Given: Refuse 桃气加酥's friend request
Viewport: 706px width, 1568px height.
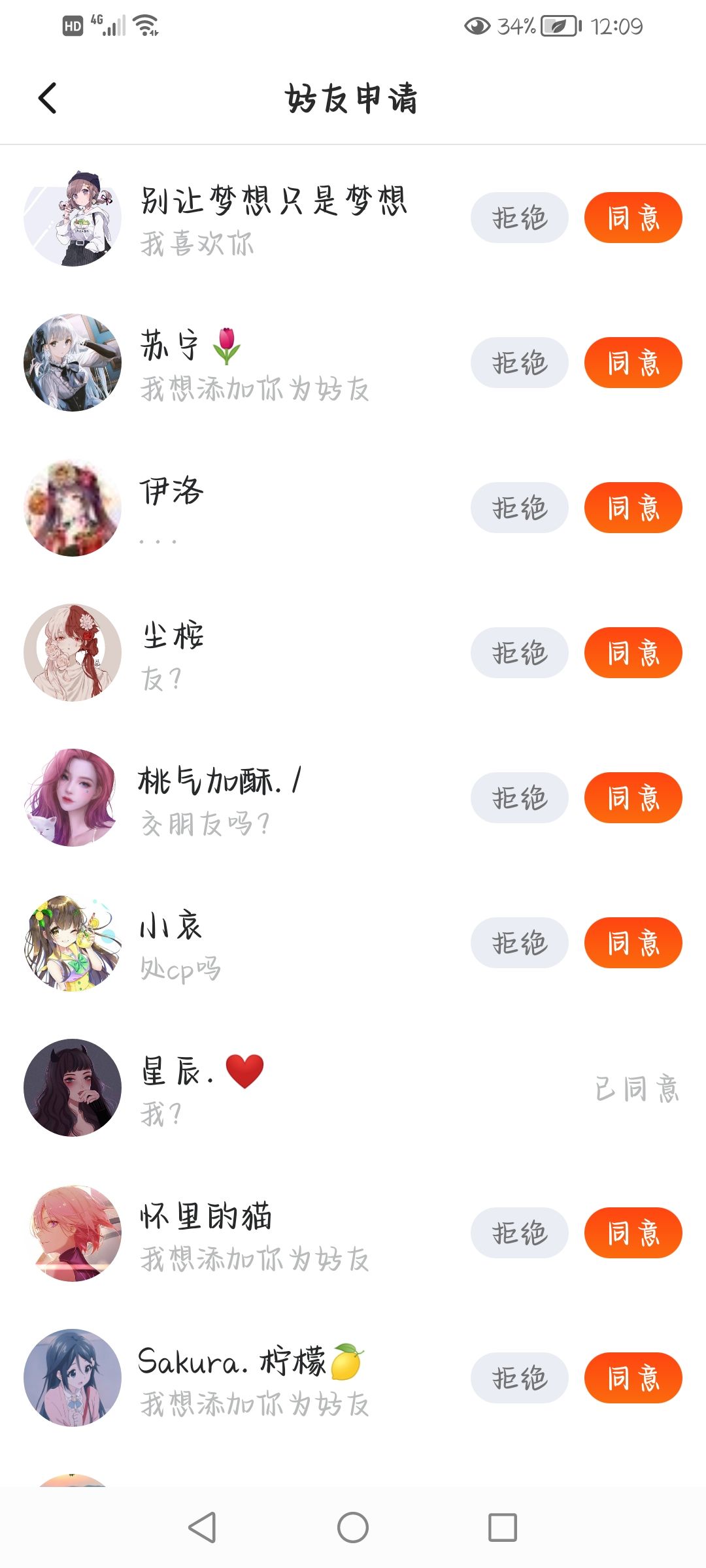Looking at the screenshot, I should click(x=519, y=798).
